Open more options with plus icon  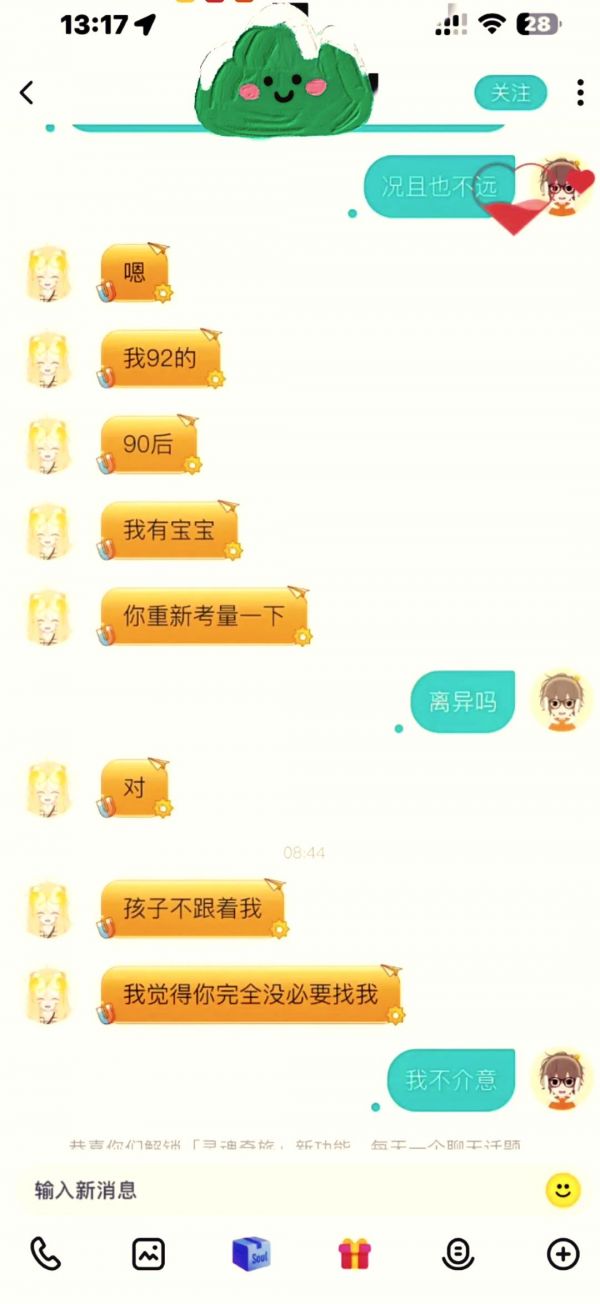click(563, 1253)
